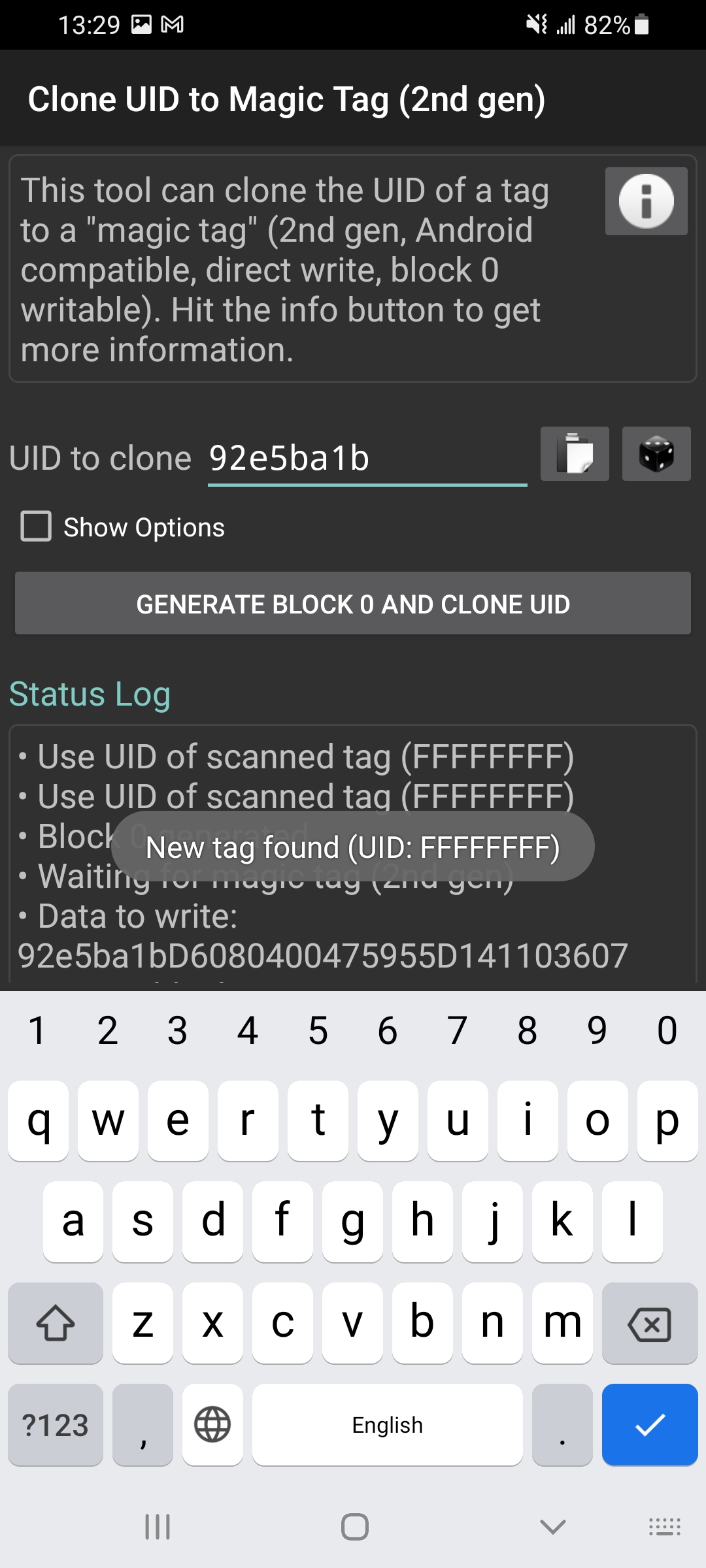Open the info button for more details

click(646, 201)
